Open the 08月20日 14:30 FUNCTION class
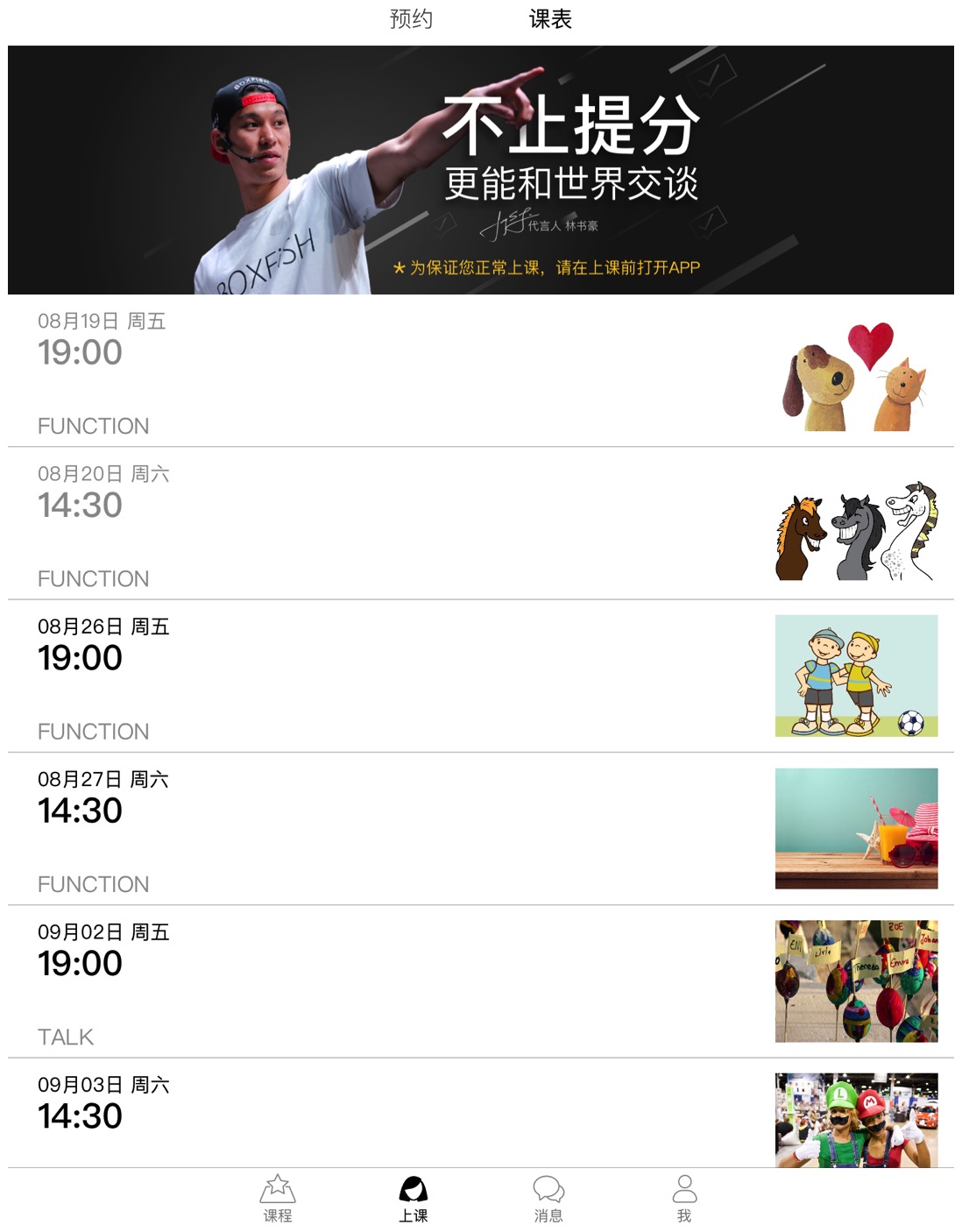 pos(480,524)
